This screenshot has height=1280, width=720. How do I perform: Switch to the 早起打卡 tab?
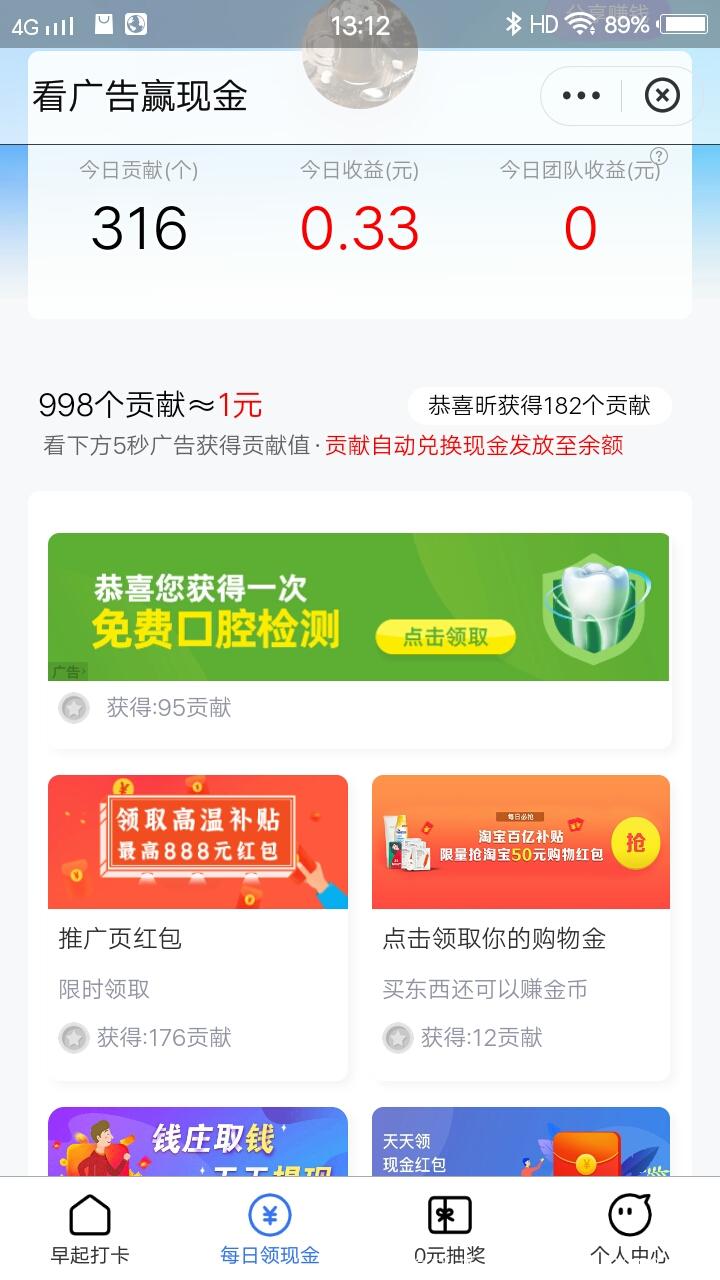(90, 1230)
